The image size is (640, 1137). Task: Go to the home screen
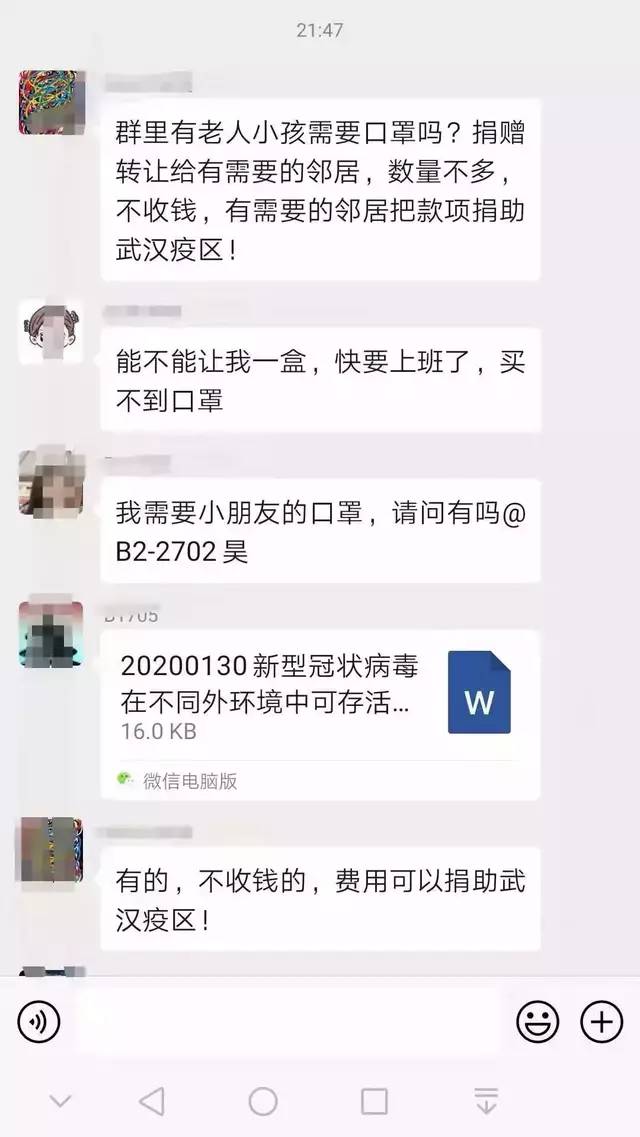pyautogui.click(x=263, y=1101)
